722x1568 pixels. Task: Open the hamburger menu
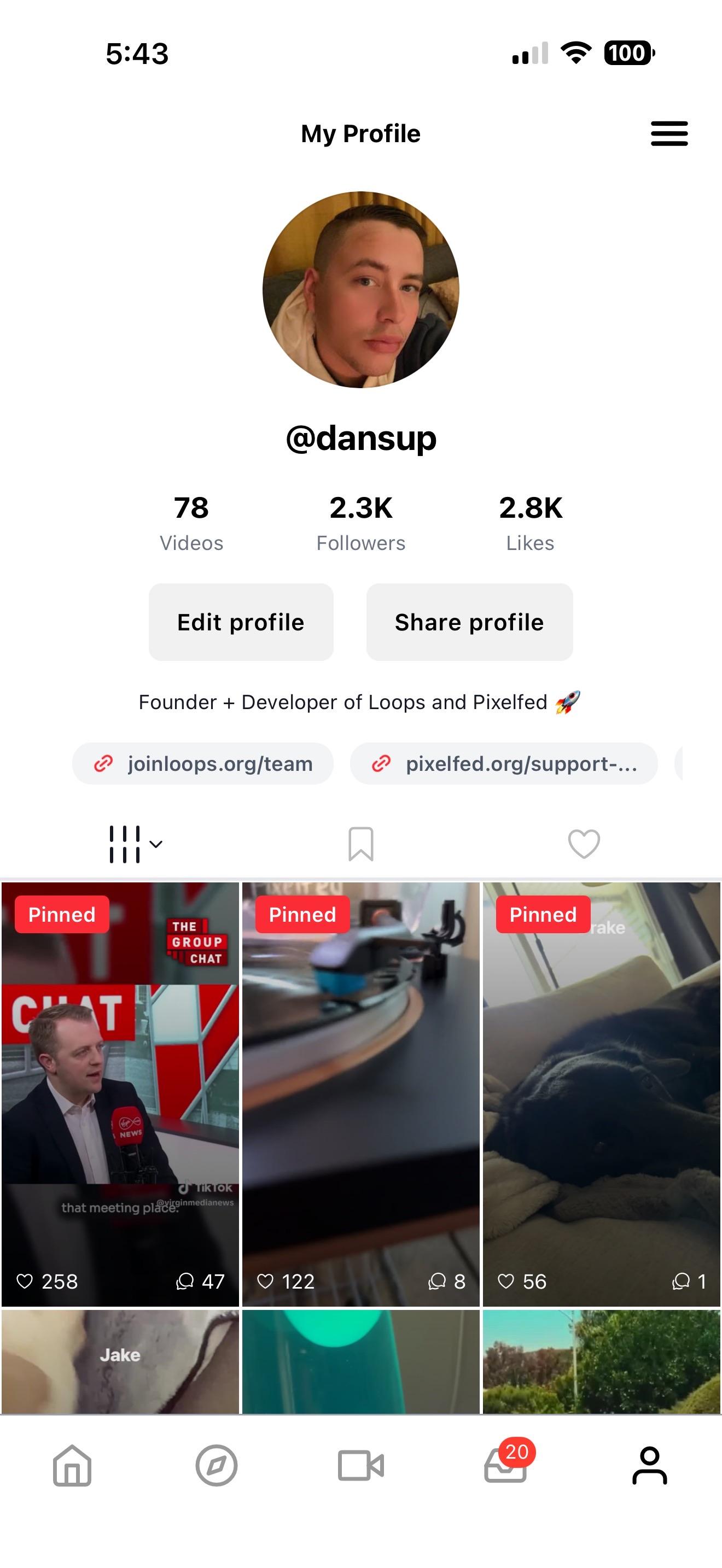(x=668, y=133)
